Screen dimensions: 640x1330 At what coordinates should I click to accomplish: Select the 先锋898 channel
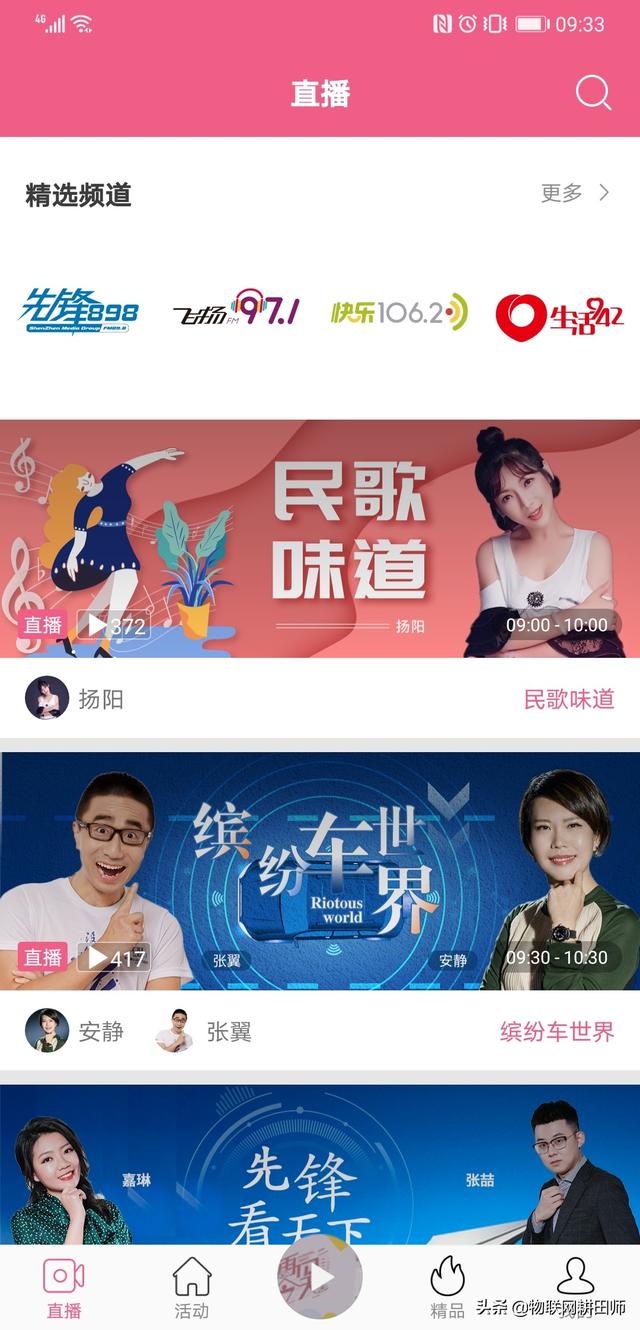tap(79, 312)
